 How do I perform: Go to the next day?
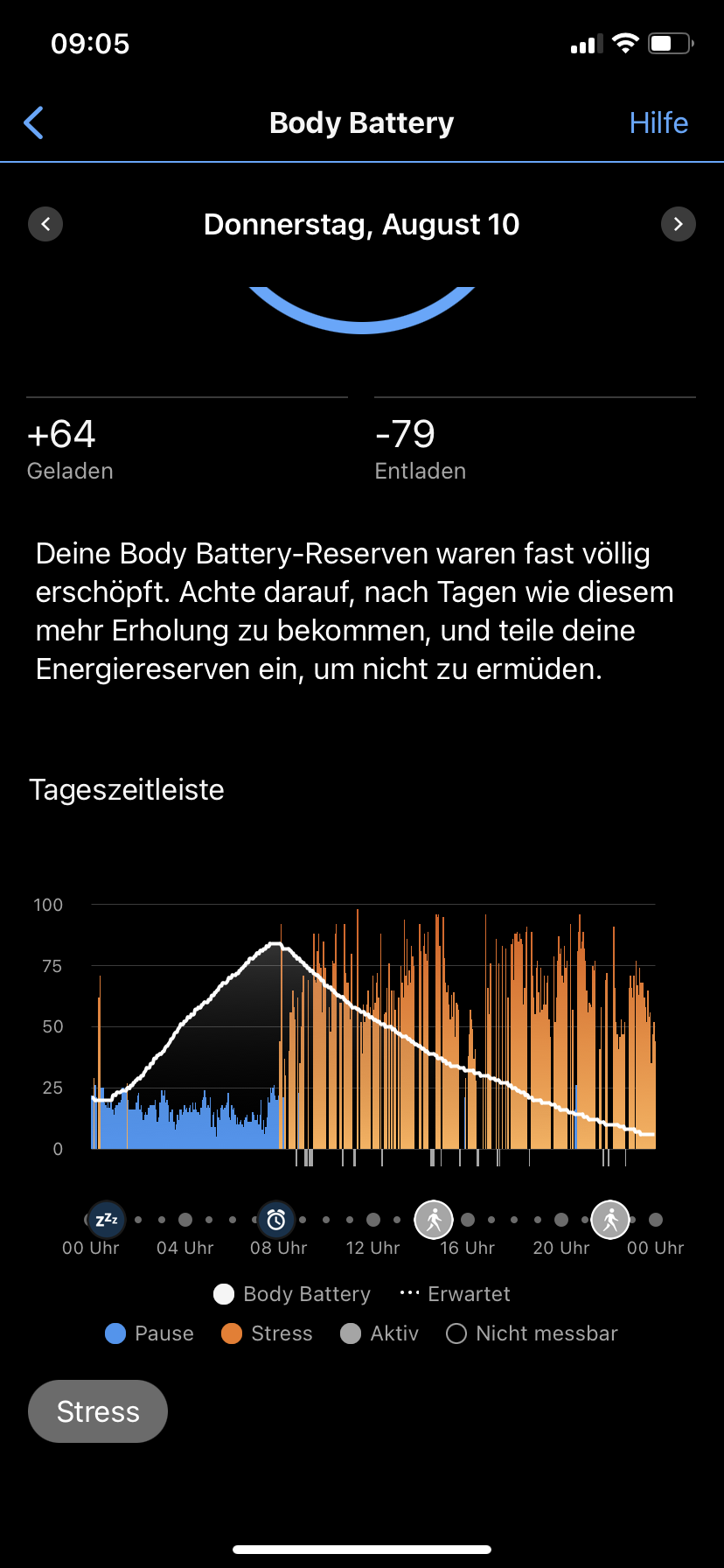[678, 225]
